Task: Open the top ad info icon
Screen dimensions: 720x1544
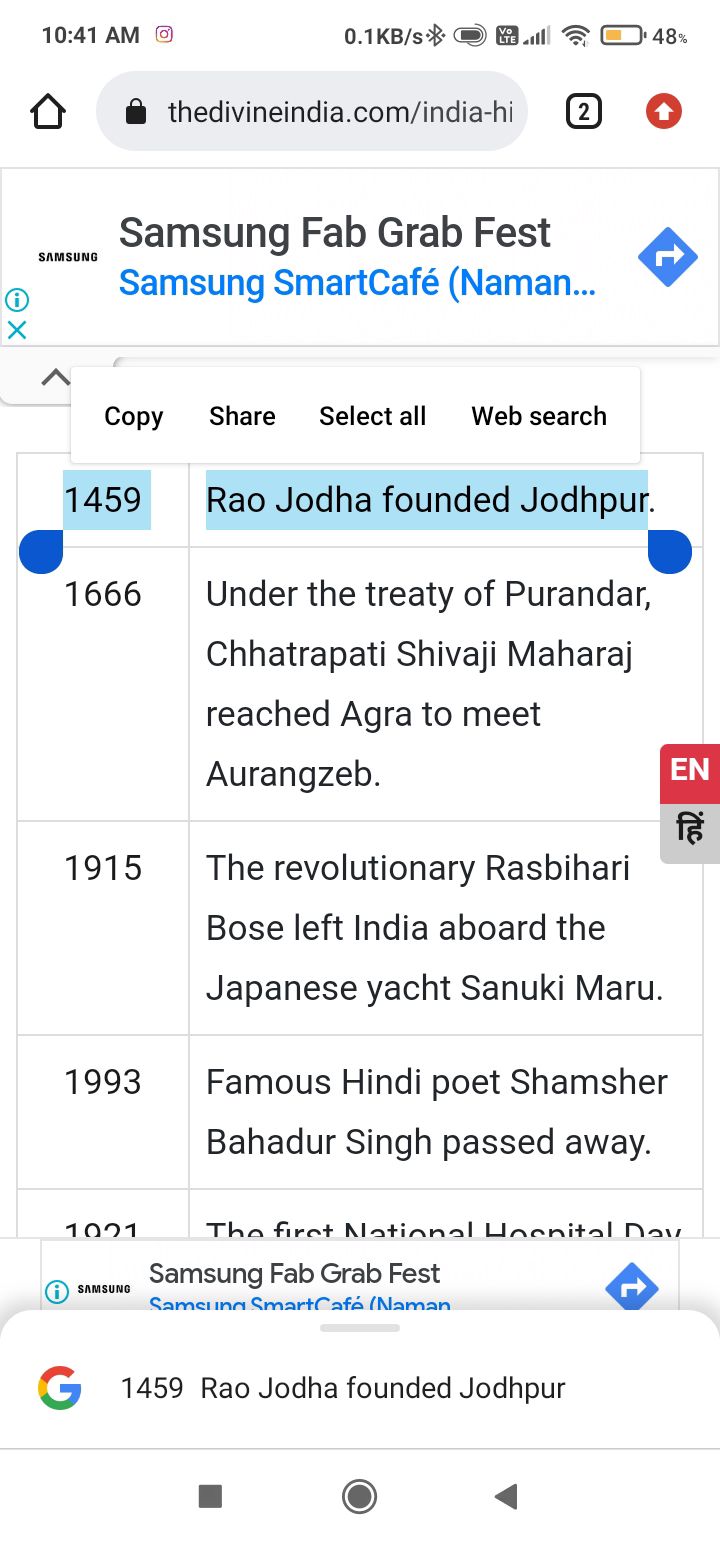Action: pyautogui.click(x=16, y=299)
